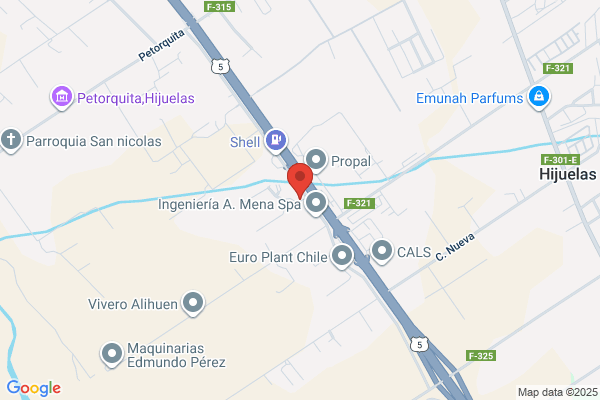Screen dimensions: 600x400
Task: Open the Propal place marker
Action: pos(316,159)
